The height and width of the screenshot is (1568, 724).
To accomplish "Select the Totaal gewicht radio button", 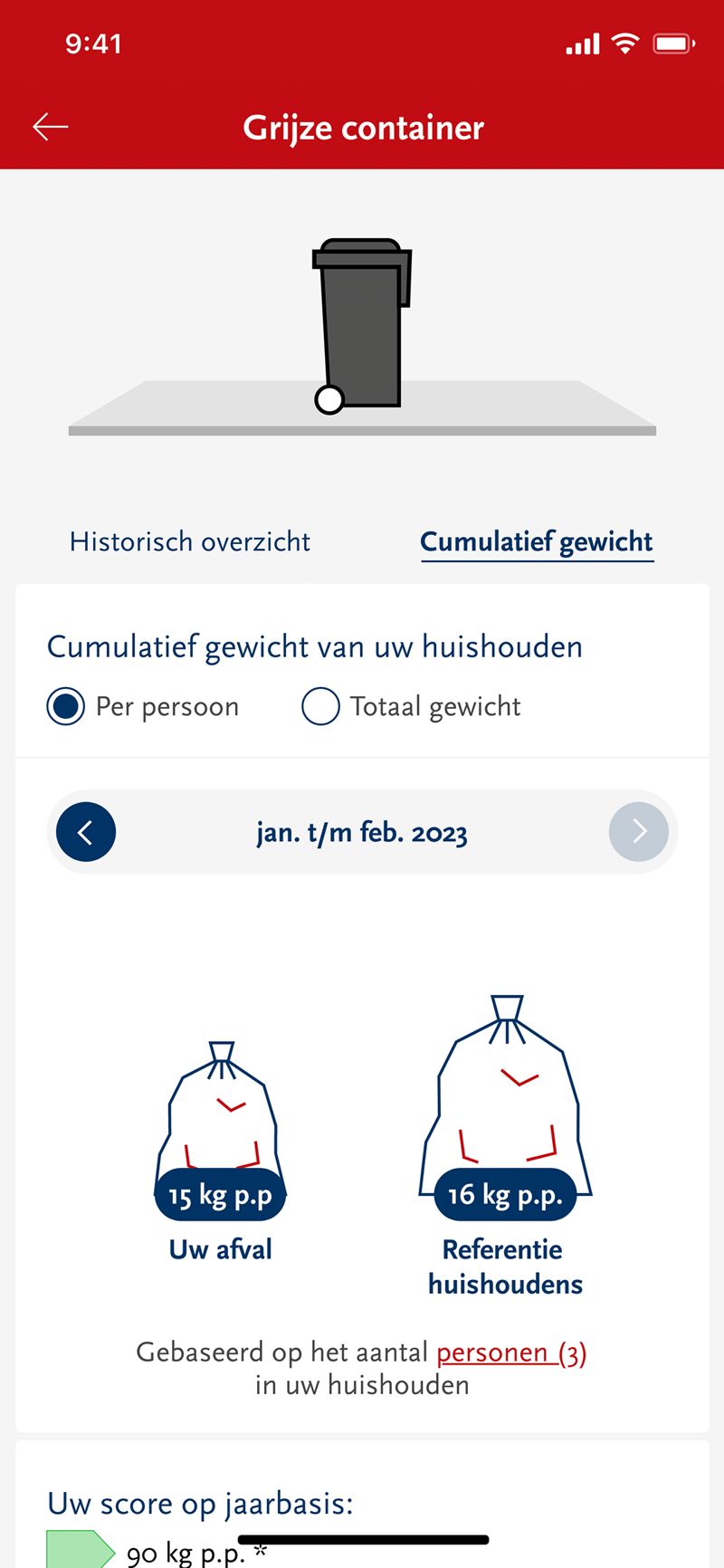I will tap(320, 706).
